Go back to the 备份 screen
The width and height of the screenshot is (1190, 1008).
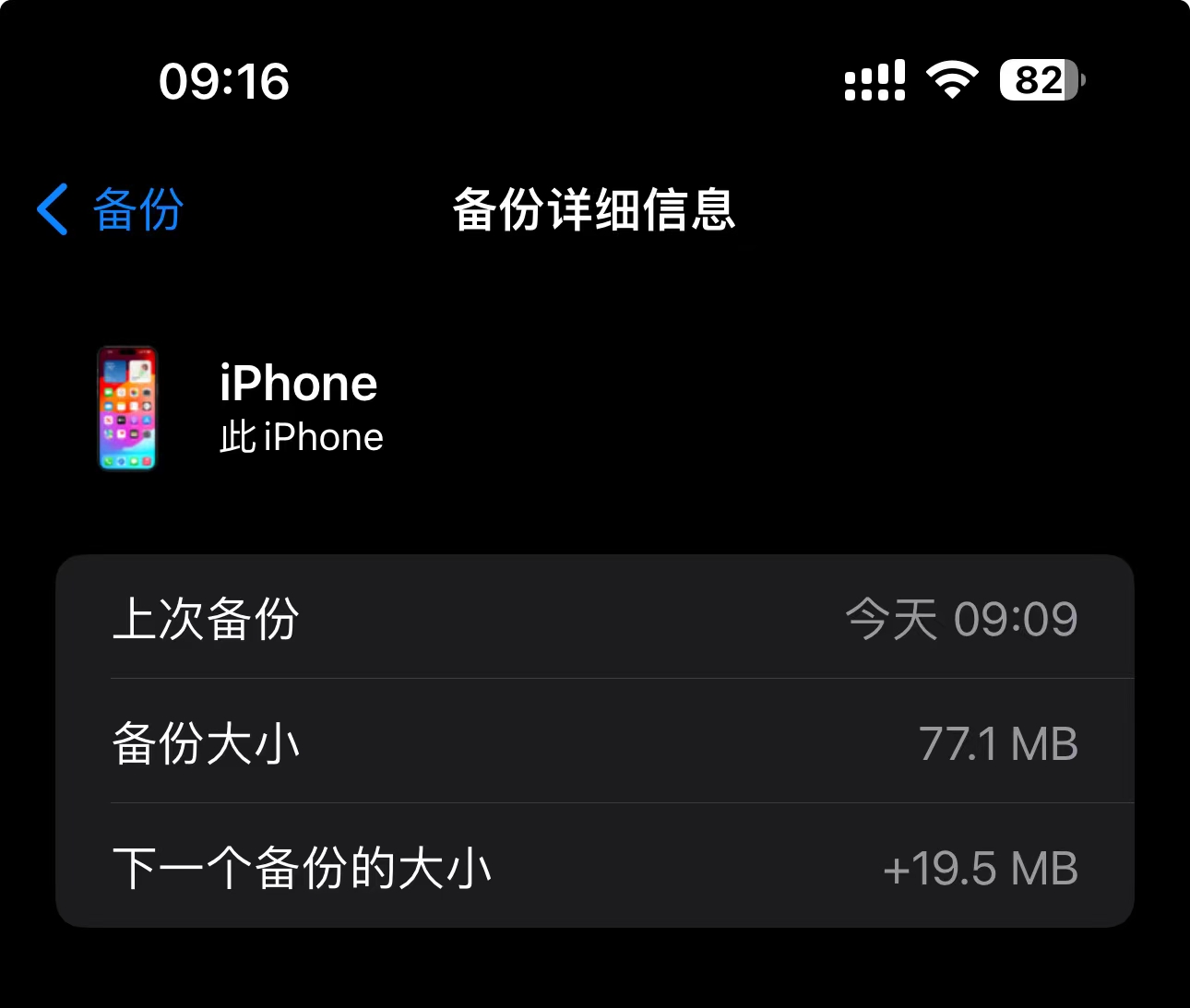point(111,209)
